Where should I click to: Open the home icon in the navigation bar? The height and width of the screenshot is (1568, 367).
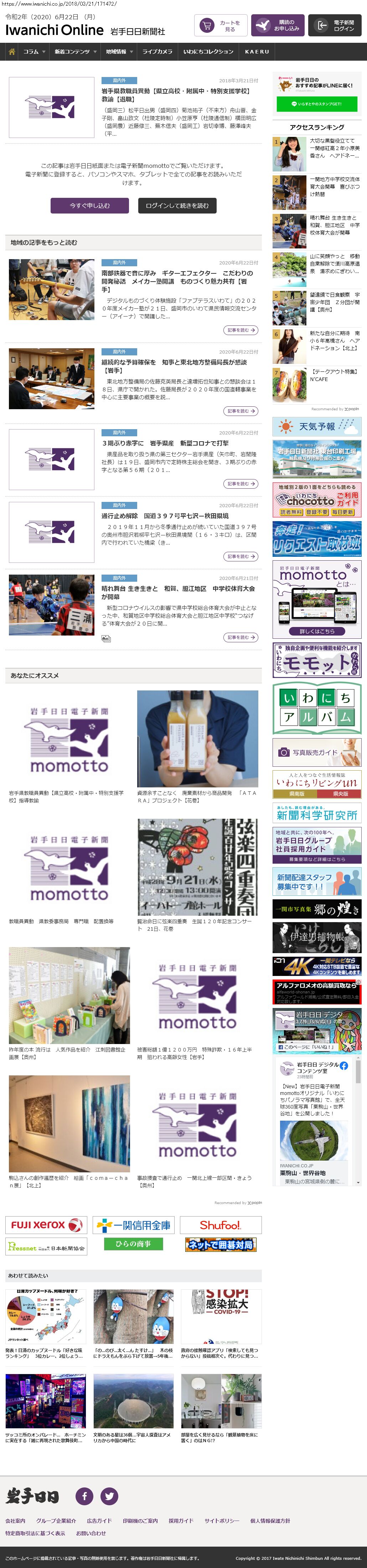click(11, 52)
